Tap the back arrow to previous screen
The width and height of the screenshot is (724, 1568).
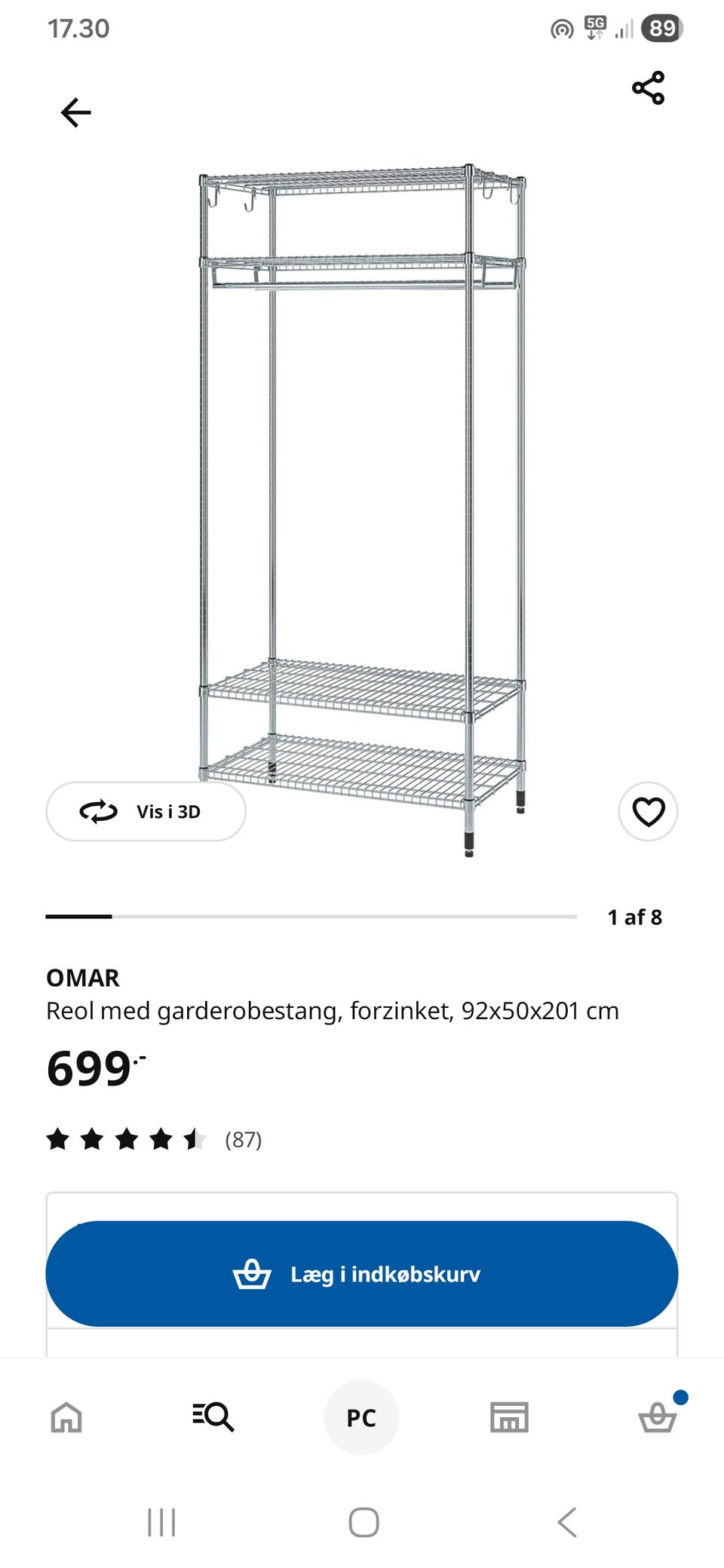(75, 112)
